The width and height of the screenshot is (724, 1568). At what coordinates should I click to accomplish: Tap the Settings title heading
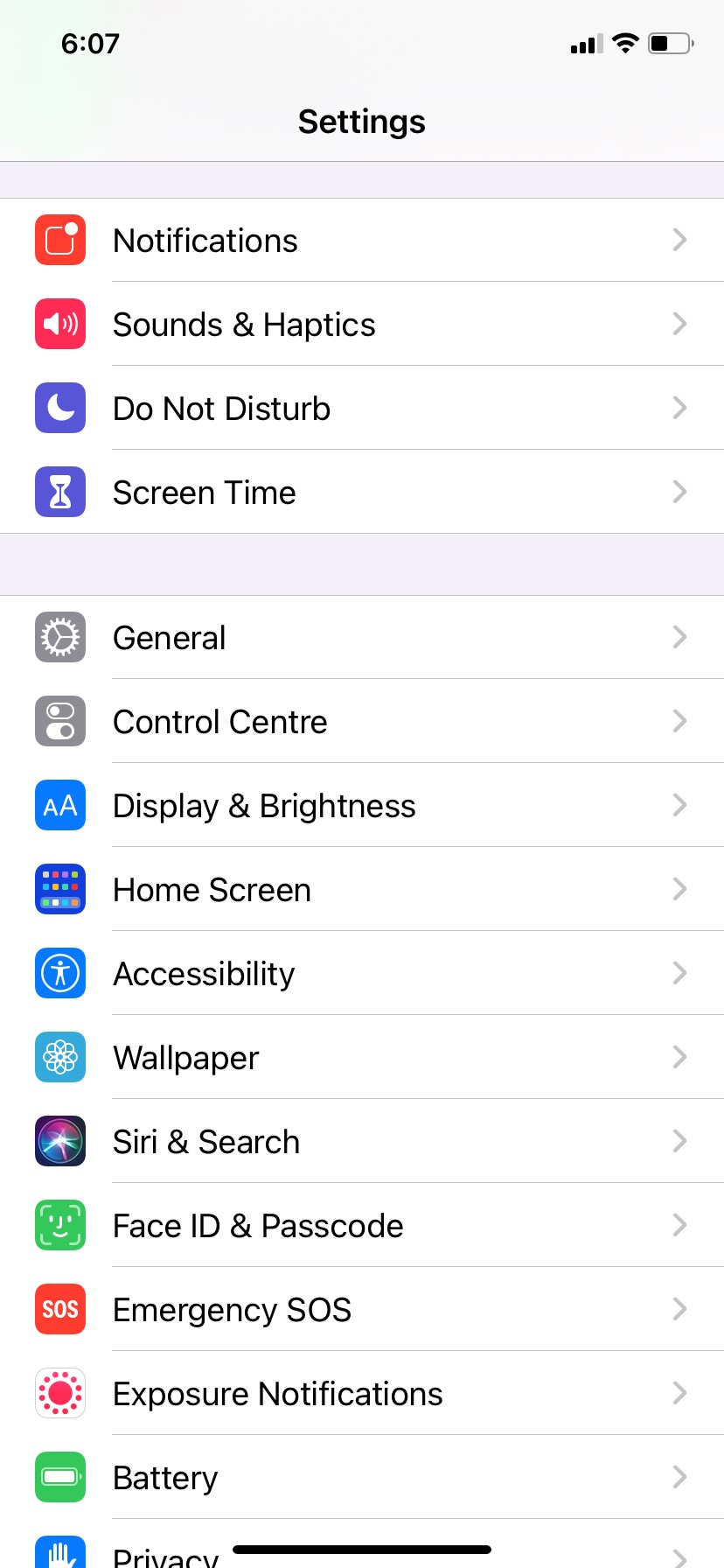coord(361,122)
